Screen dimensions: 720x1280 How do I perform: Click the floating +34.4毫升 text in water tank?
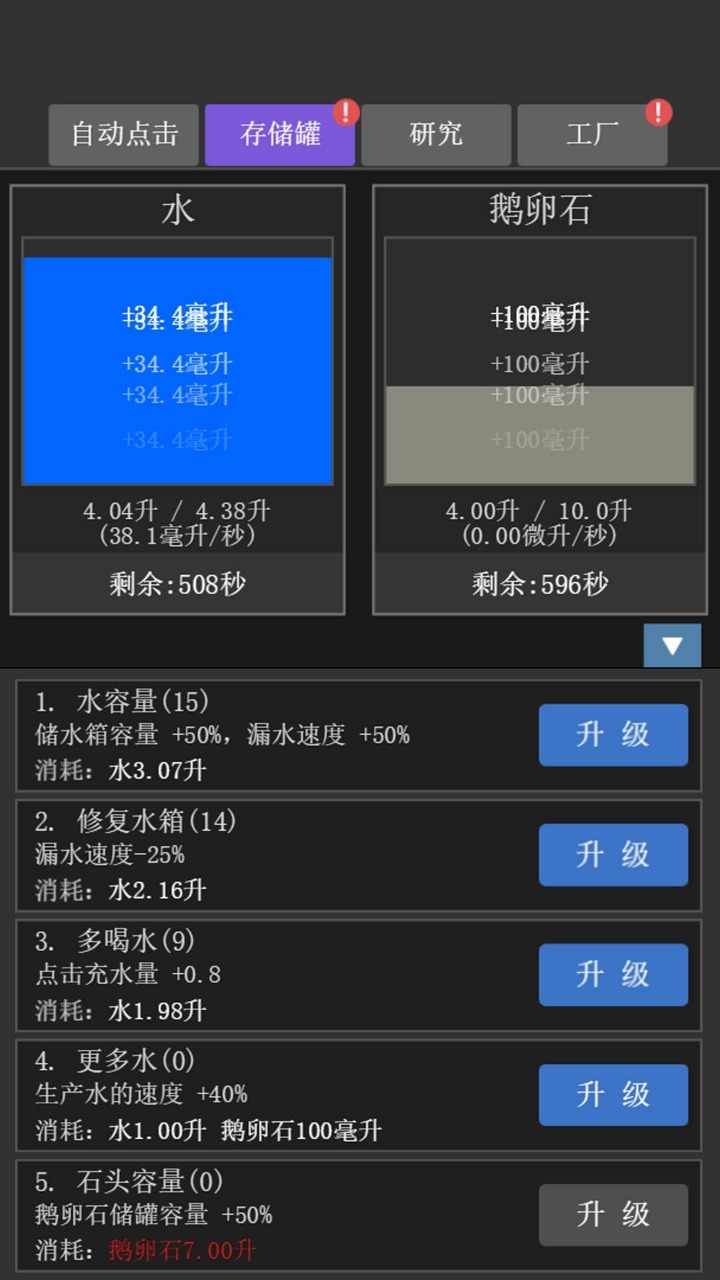[x=177, y=318]
